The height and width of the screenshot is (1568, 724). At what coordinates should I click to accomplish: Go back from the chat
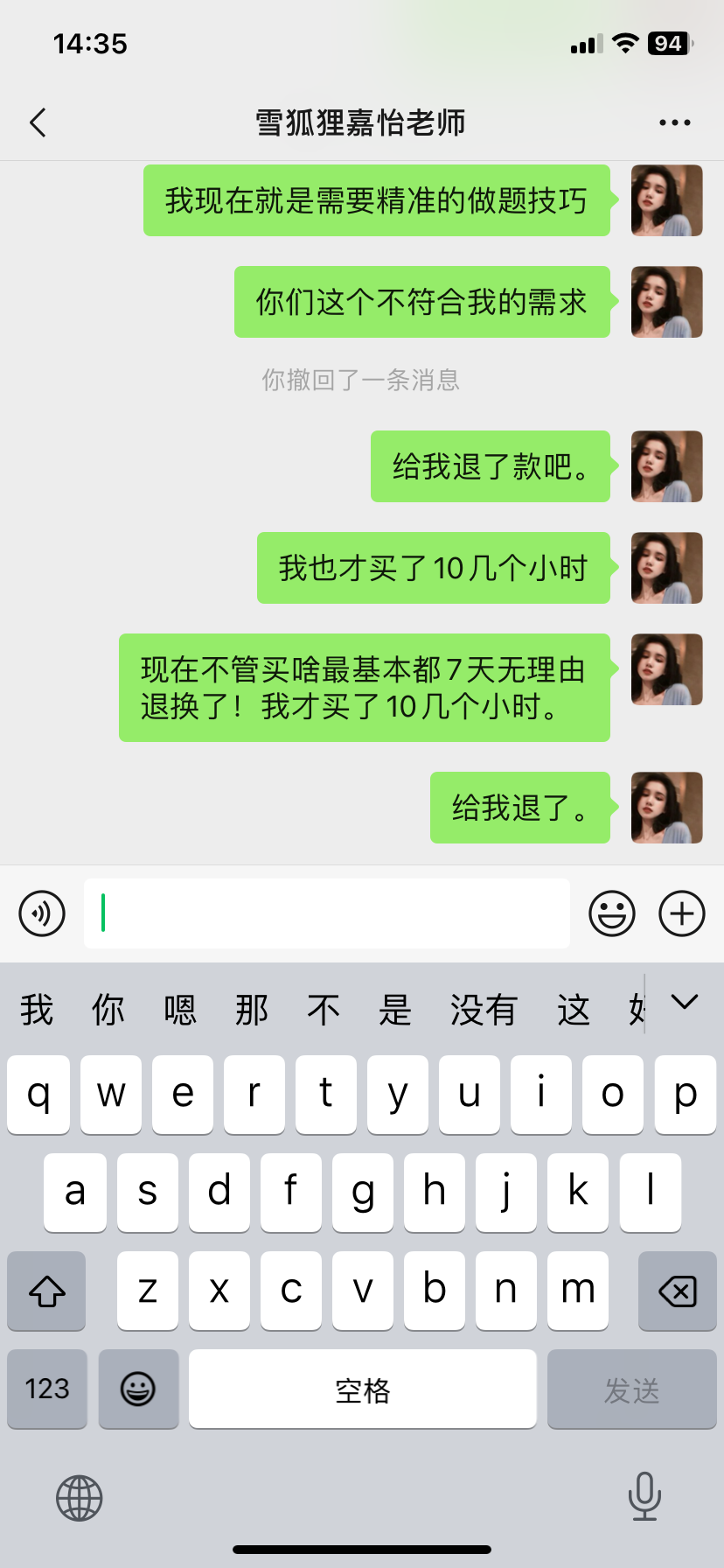[x=38, y=123]
